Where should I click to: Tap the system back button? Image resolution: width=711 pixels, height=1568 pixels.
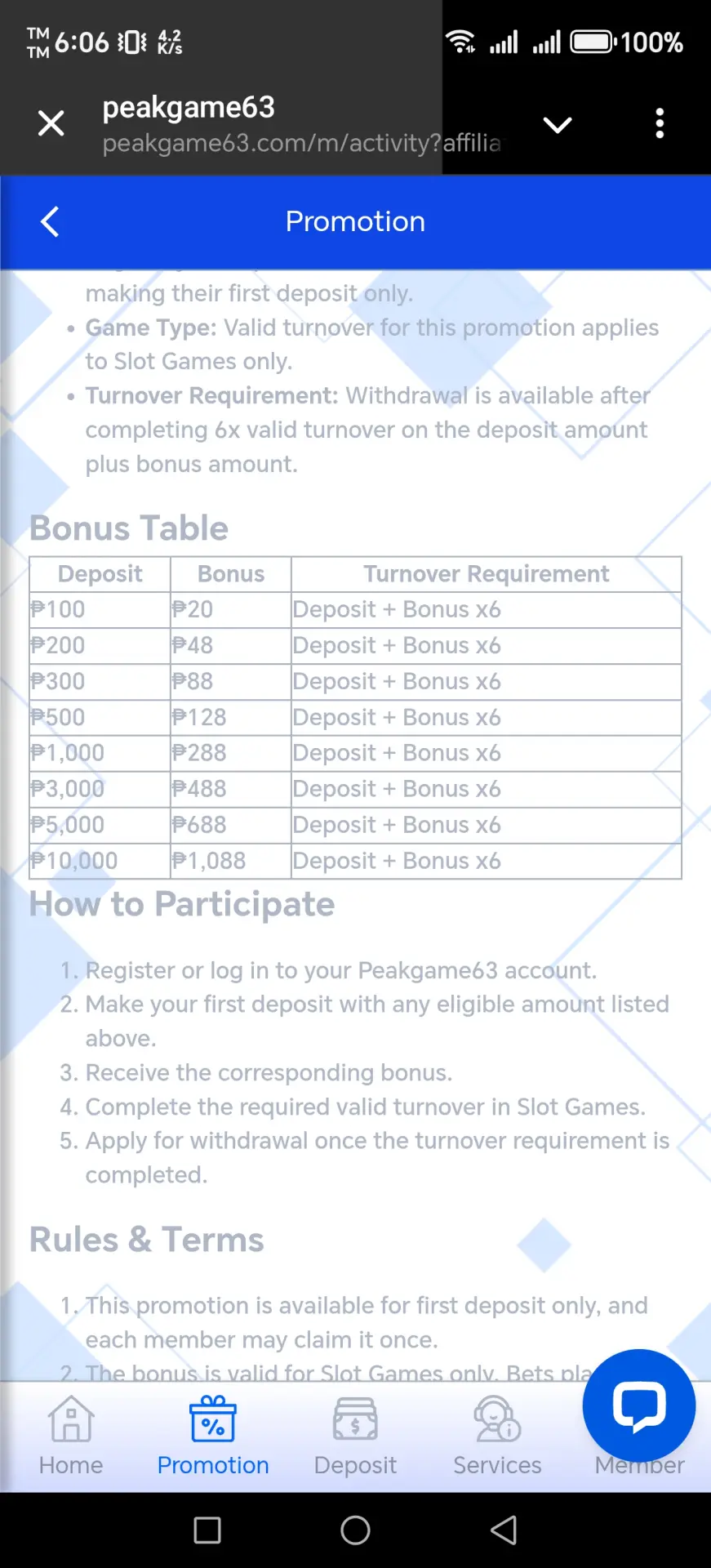coord(504,1530)
